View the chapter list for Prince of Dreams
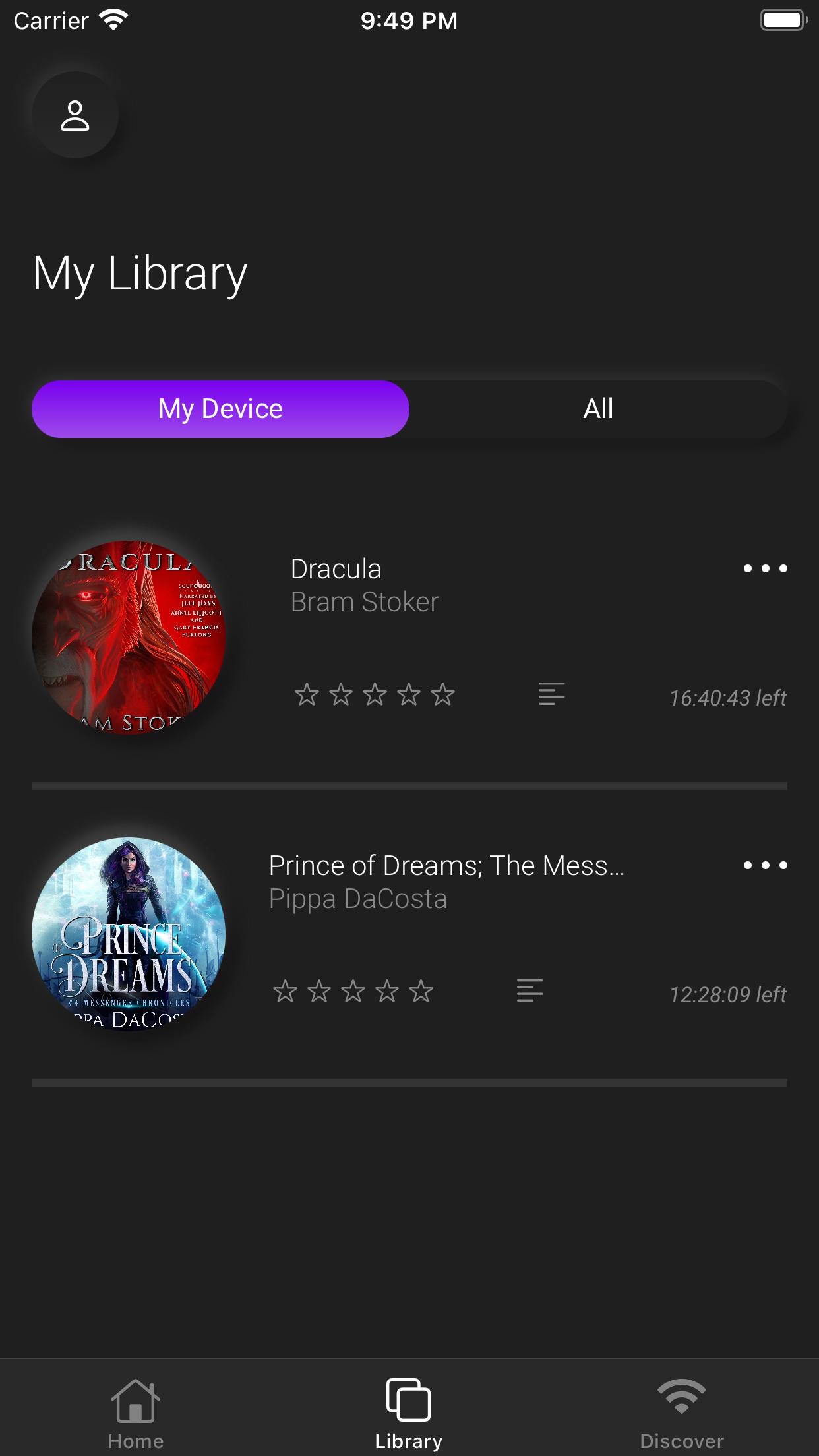819x1456 pixels. click(530, 991)
